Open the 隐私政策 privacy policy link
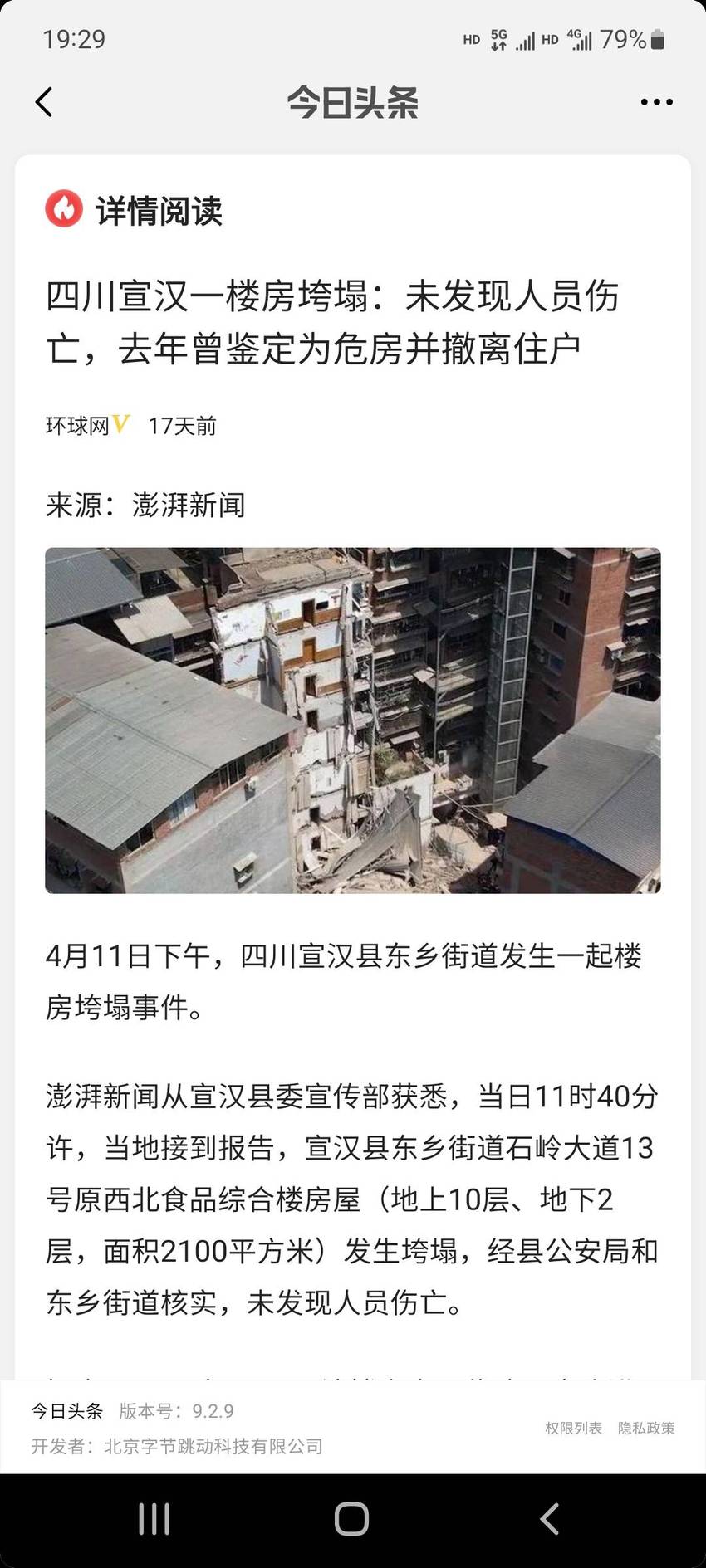The image size is (706, 1568). tap(646, 1428)
